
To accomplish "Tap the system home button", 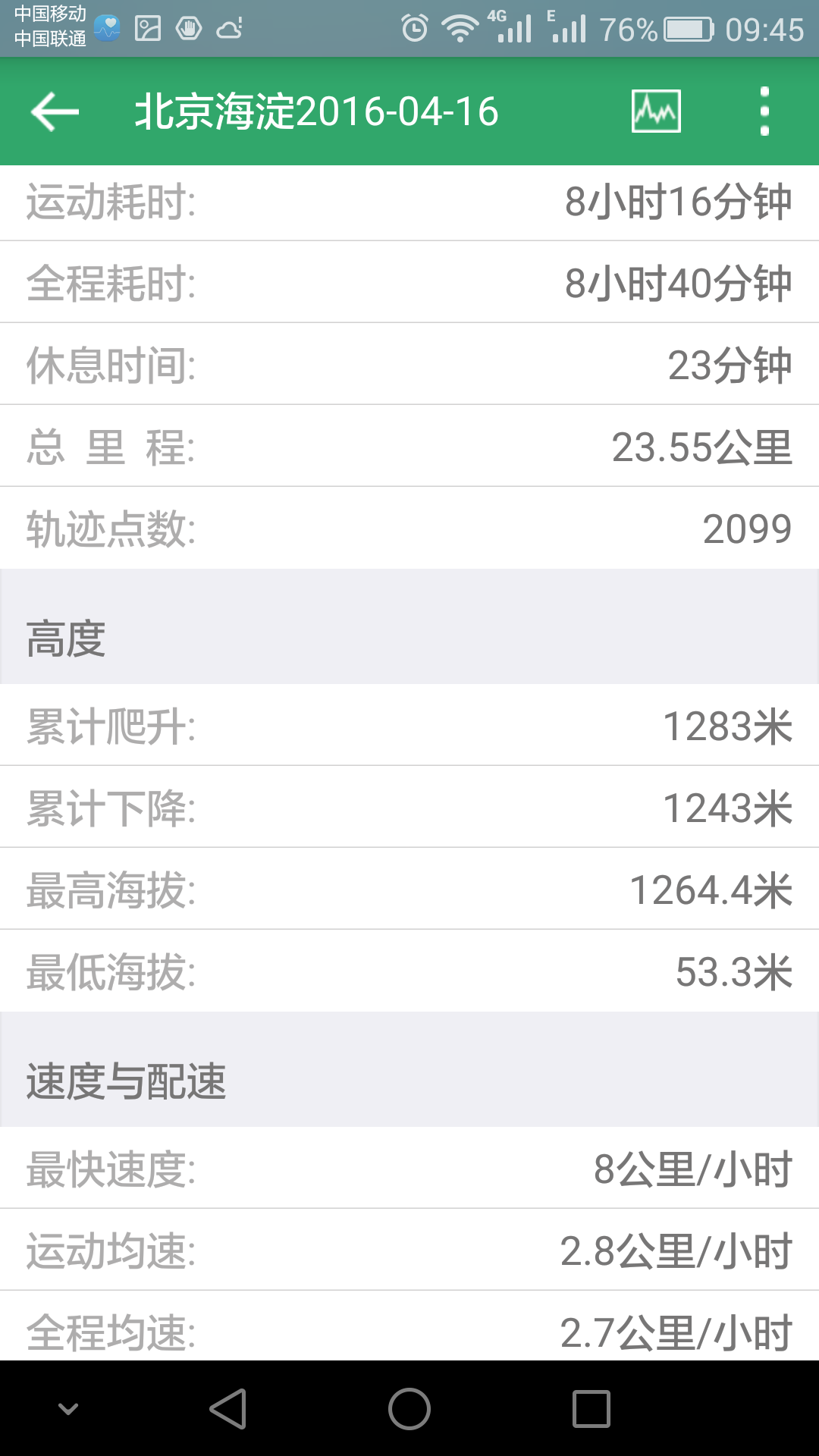I will (409, 1409).
